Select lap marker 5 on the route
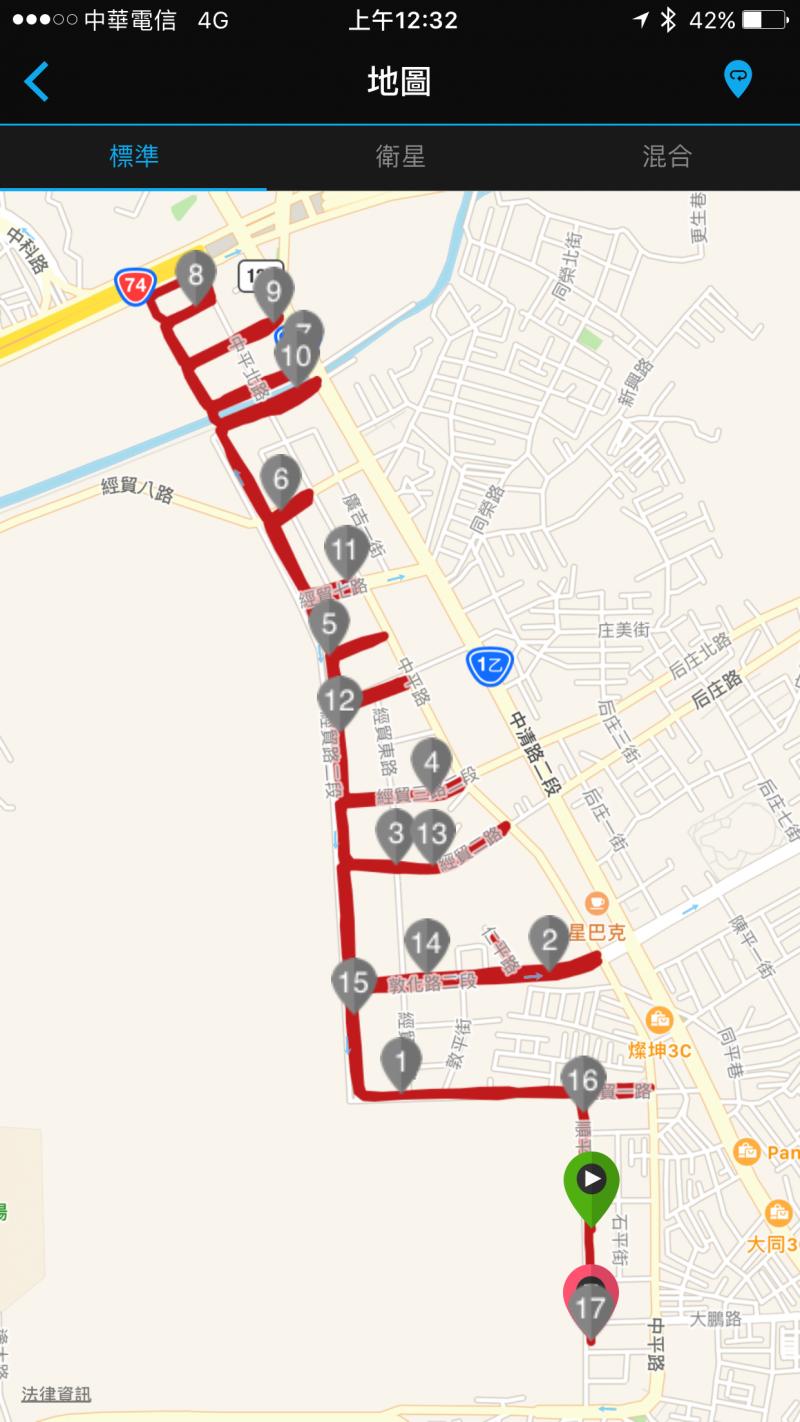The width and height of the screenshot is (800, 1422). pos(328,626)
